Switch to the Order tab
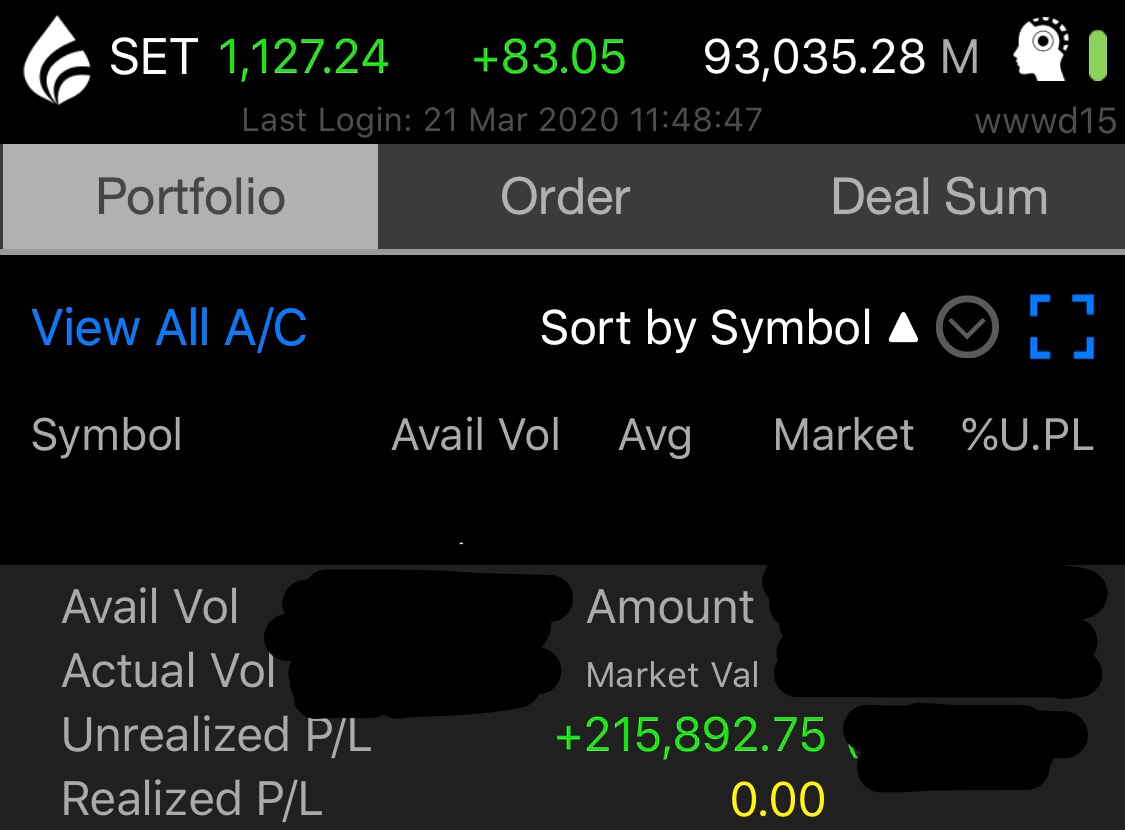This screenshot has width=1125, height=830. pos(565,197)
